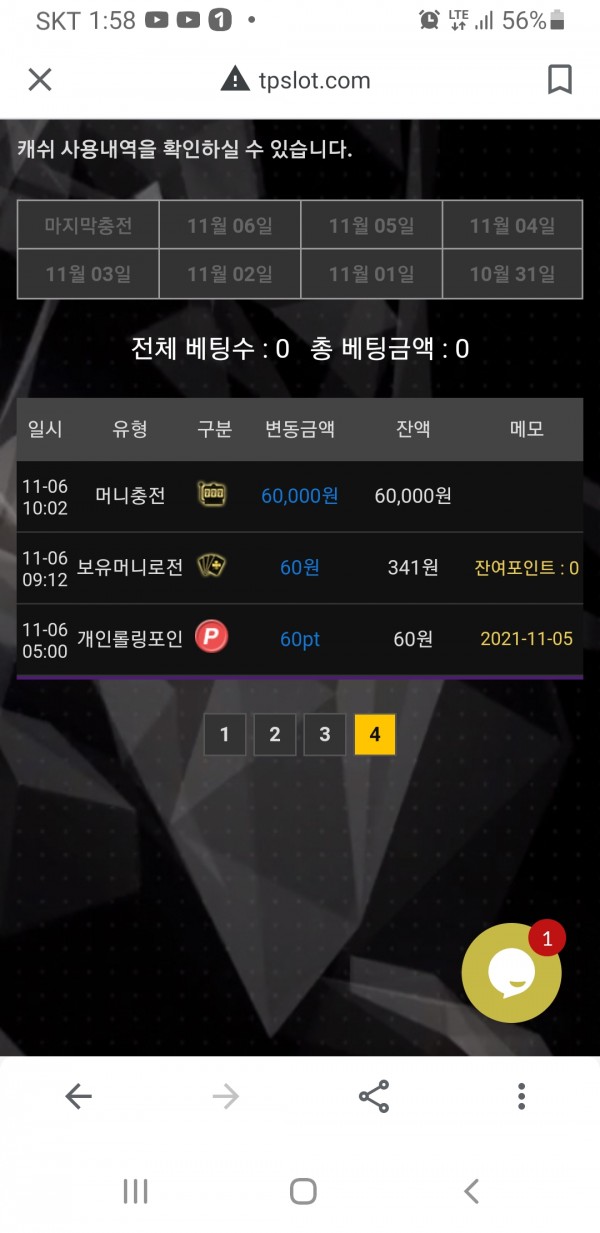Image resolution: width=600 pixels, height=1233 pixels.
Task: Go to page 2 of history
Action: [274, 735]
